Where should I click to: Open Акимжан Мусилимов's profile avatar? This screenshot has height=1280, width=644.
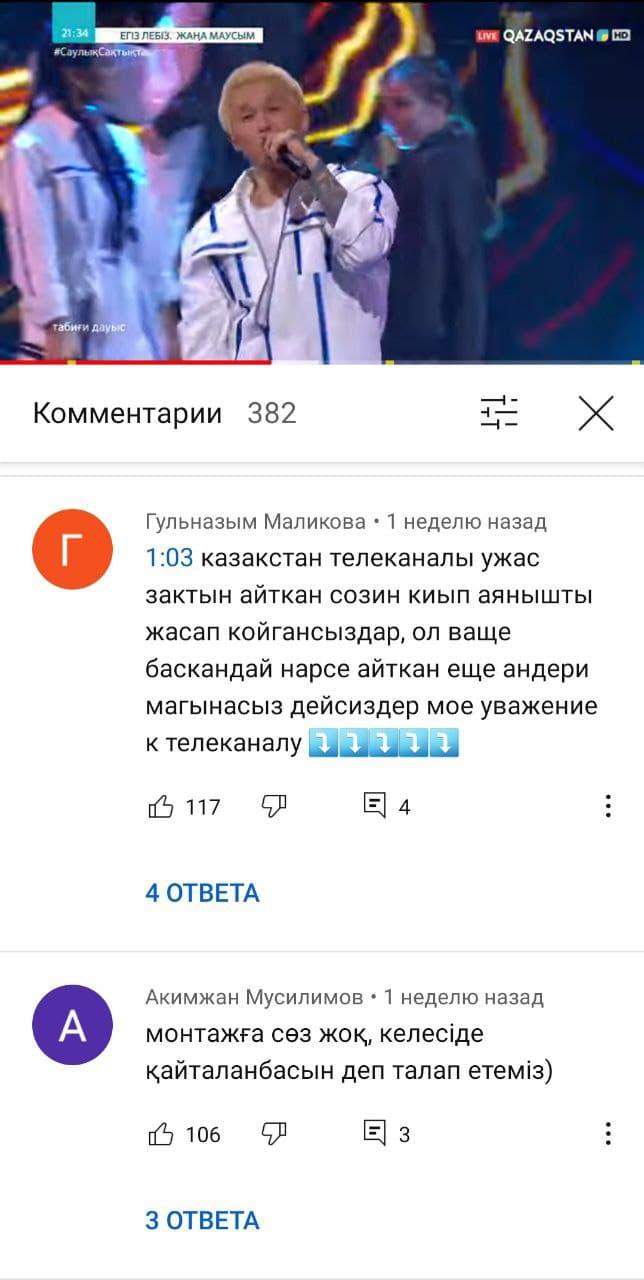[x=73, y=1025]
